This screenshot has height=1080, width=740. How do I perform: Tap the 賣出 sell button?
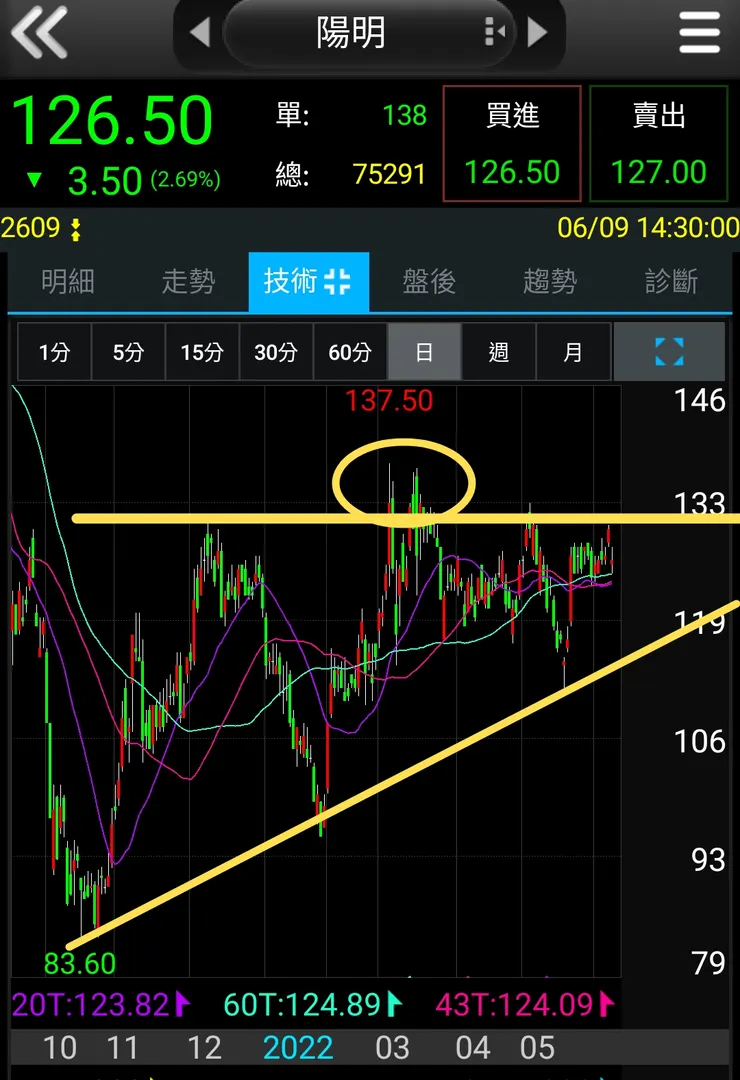click(658, 144)
